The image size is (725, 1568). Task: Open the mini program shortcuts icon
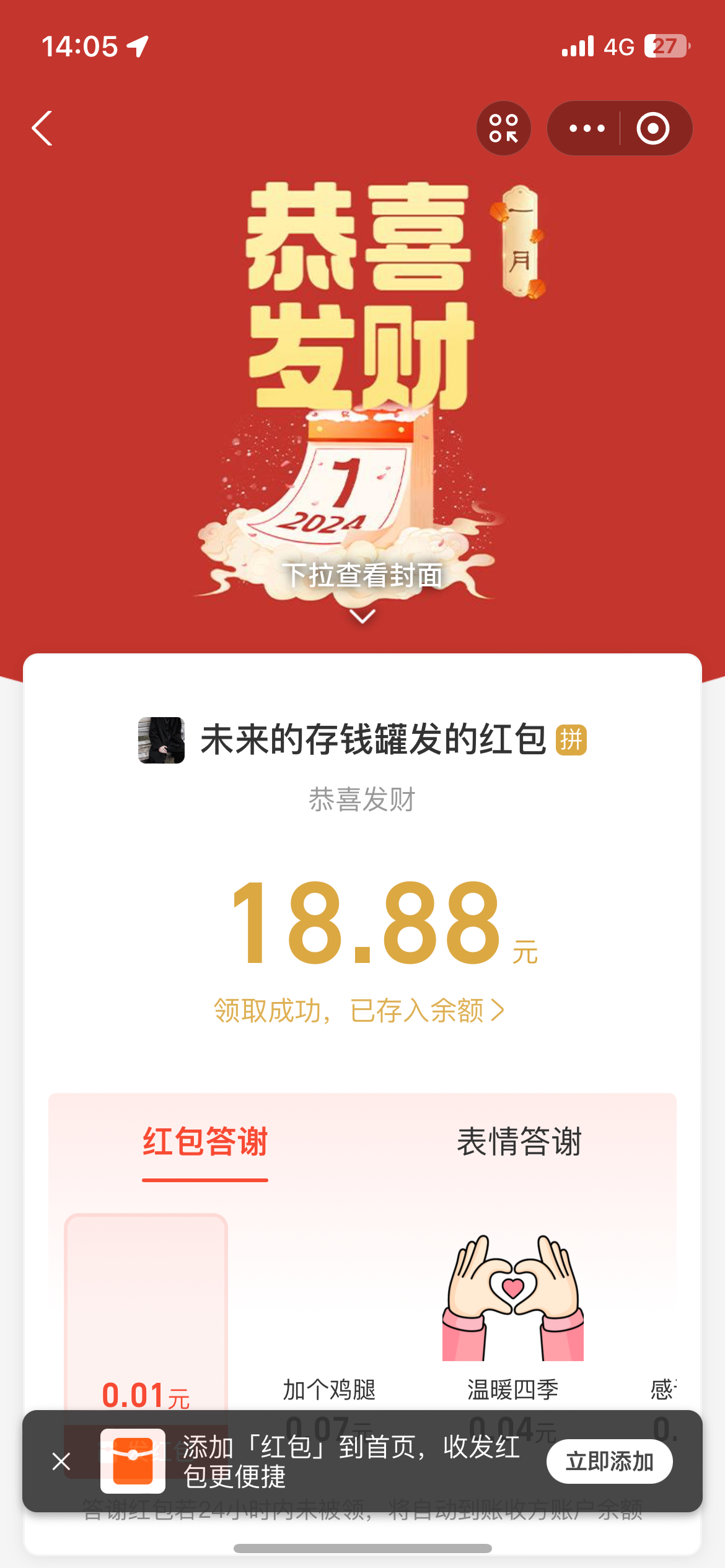click(x=503, y=128)
